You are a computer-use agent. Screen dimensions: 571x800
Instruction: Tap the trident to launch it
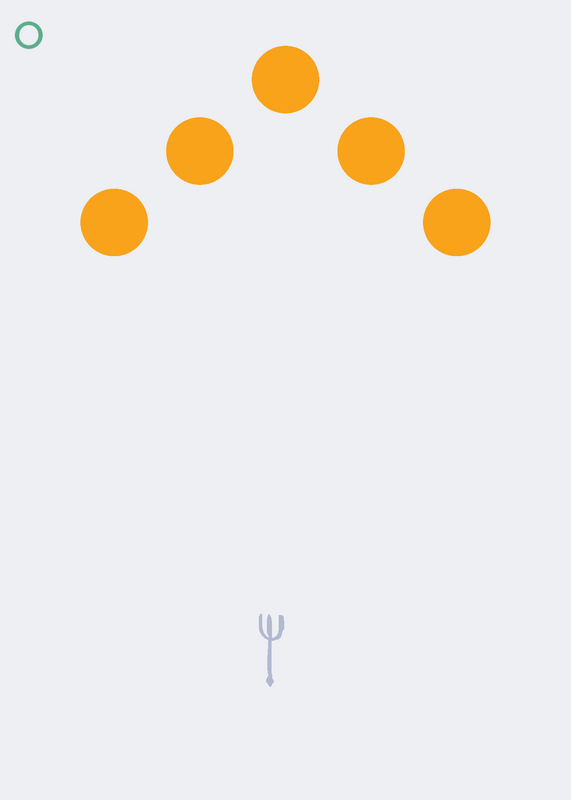pos(271,650)
